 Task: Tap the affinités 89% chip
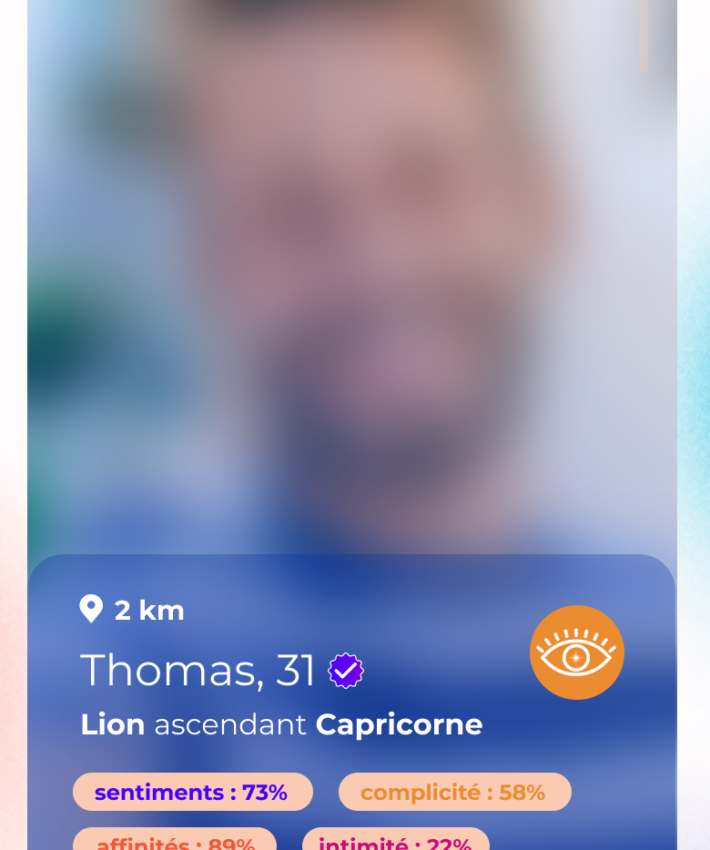(175, 839)
